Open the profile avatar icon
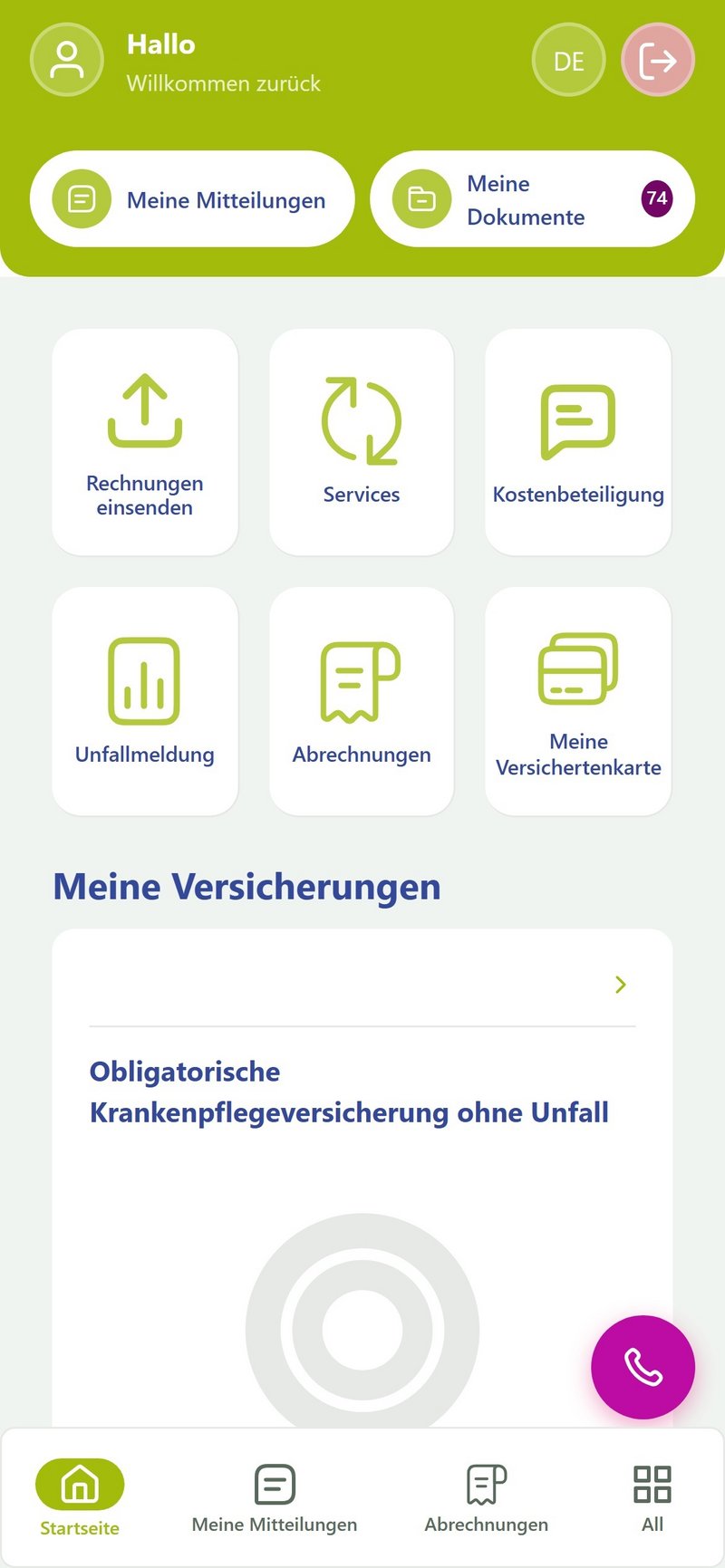Screen dimensions: 725x1568 pyautogui.click(x=67, y=60)
